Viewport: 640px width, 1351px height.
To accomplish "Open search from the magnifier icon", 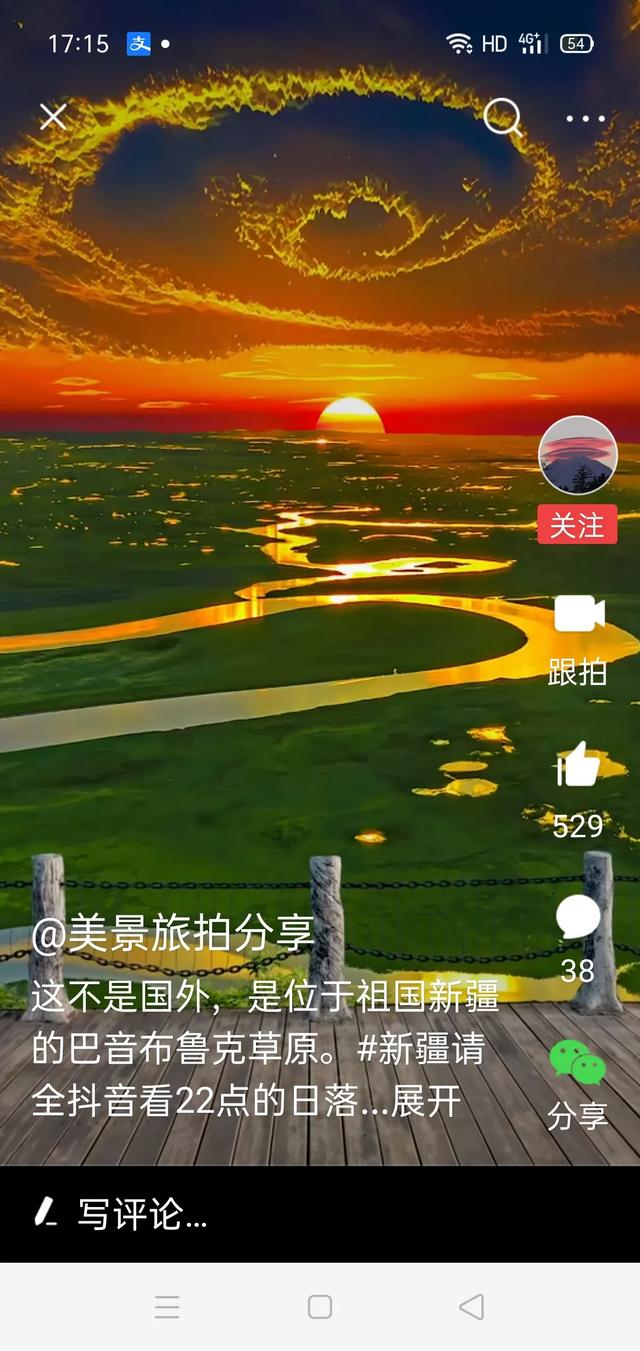I will tap(502, 118).
